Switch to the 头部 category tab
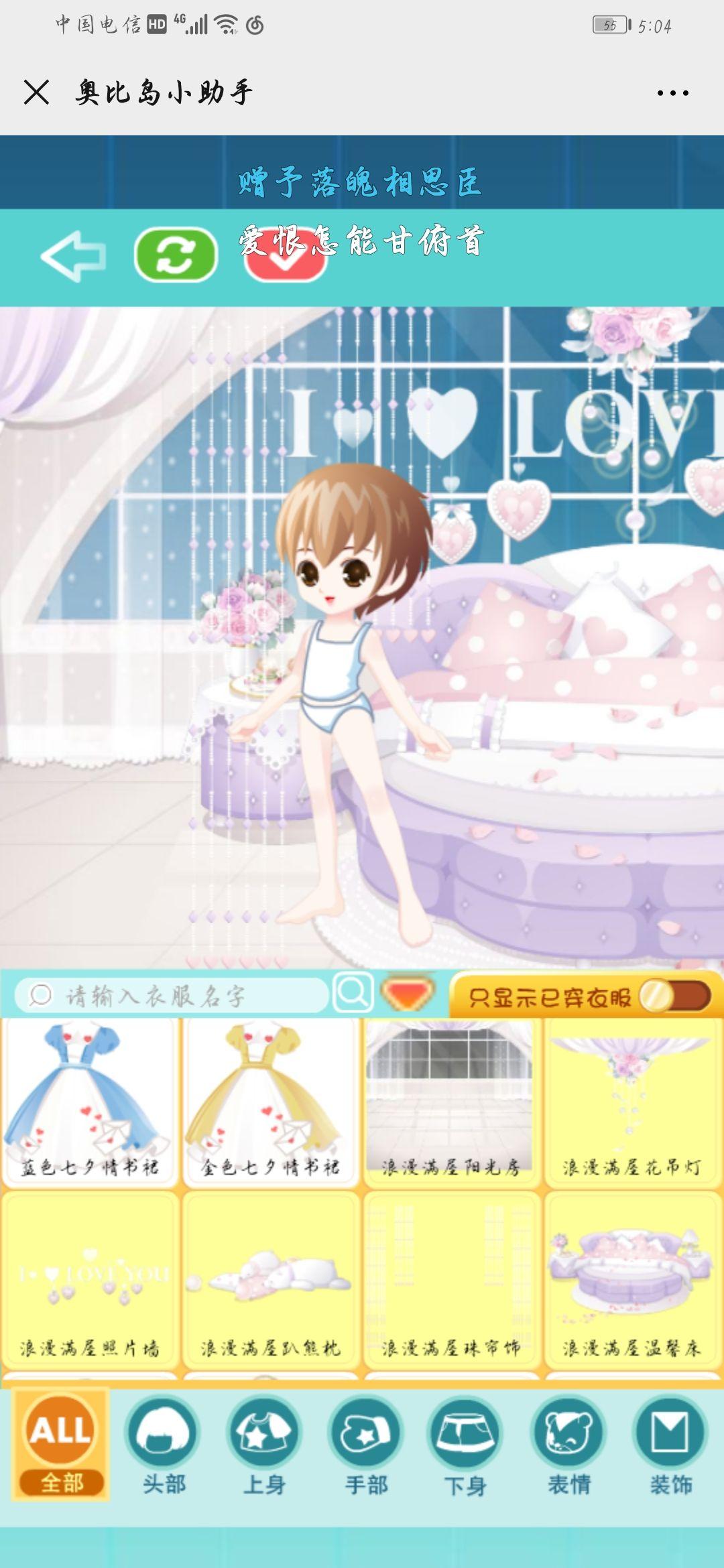Viewport: 724px width, 1568px height. pos(164,1446)
